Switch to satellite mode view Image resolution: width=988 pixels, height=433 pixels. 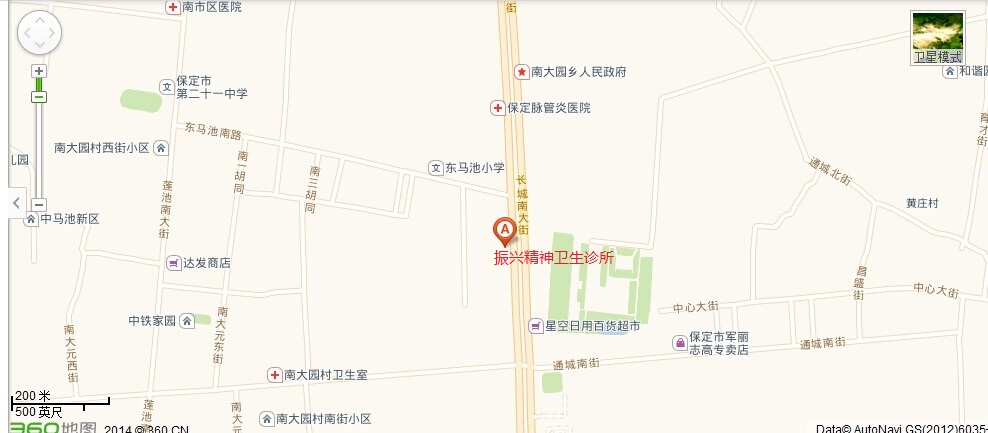coord(938,38)
